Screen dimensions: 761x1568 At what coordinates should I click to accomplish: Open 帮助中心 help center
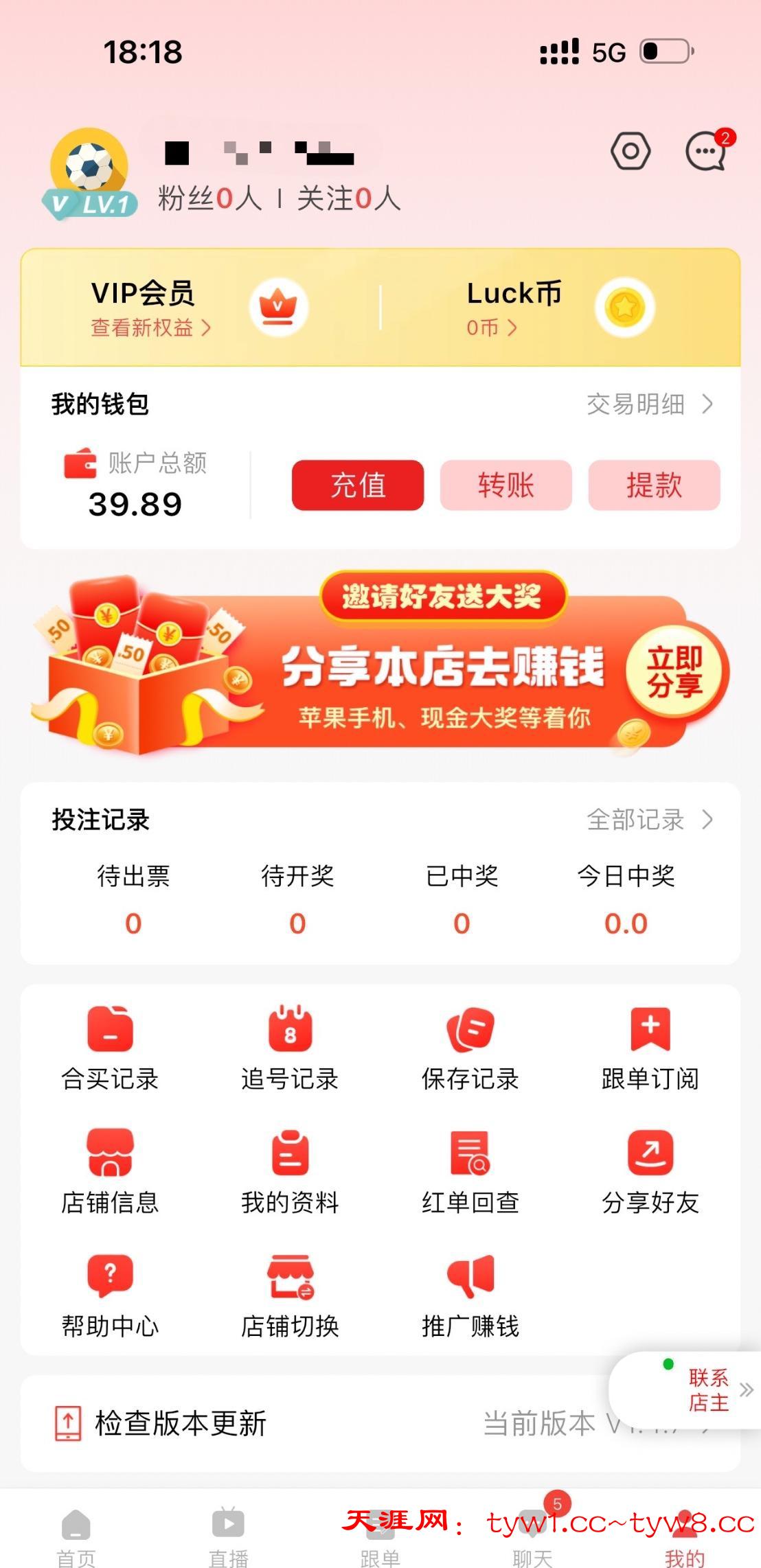click(110, 1295)
